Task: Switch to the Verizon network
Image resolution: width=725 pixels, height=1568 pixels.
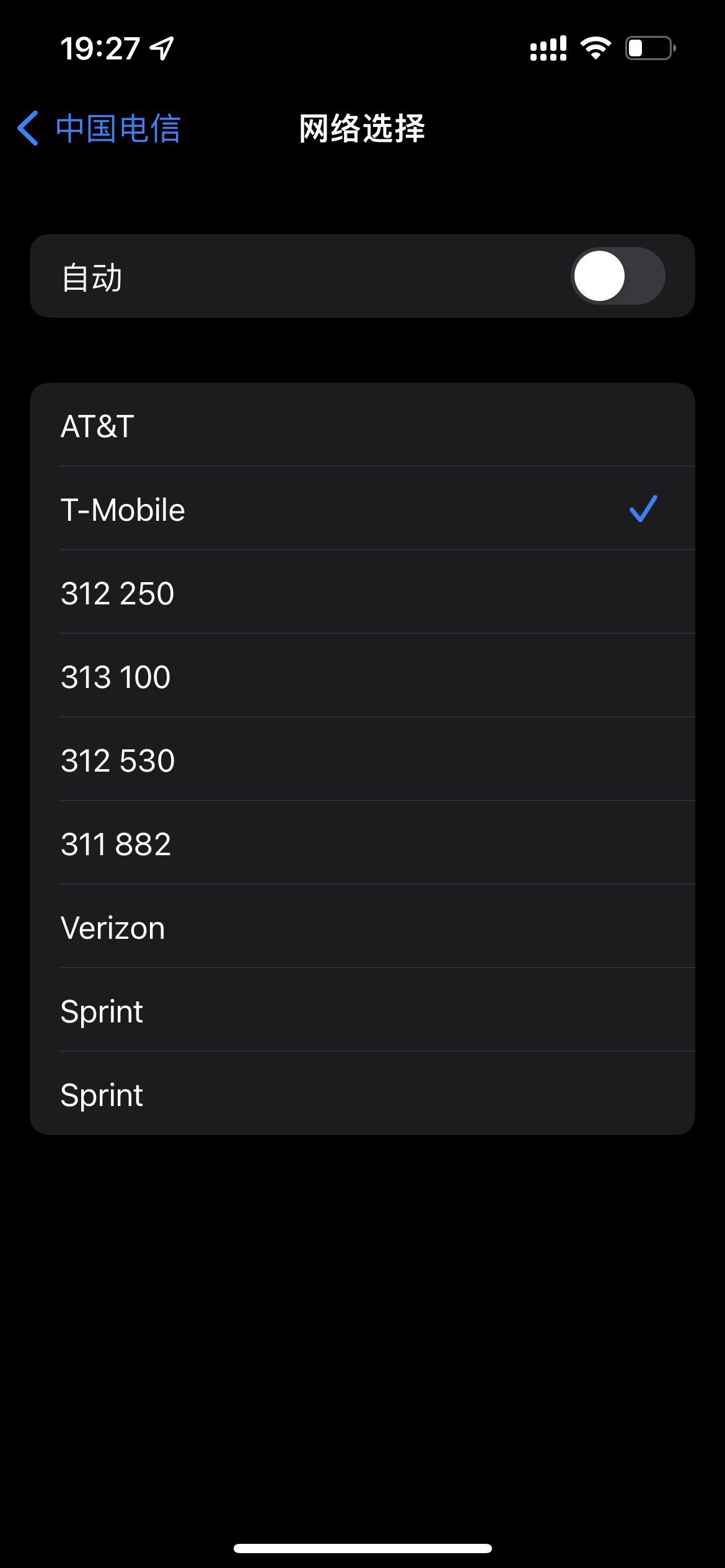Action: (362, 926)
